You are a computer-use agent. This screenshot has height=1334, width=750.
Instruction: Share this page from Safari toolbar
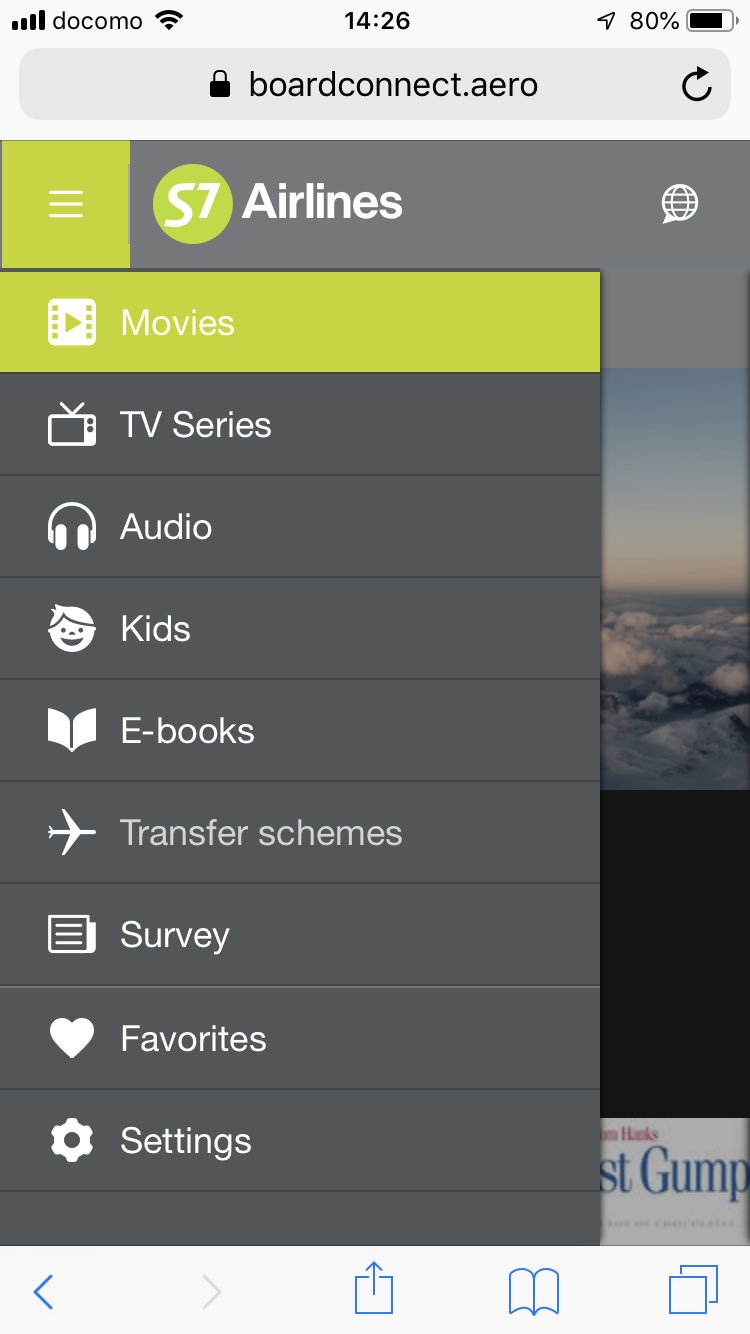[375, 1290]
